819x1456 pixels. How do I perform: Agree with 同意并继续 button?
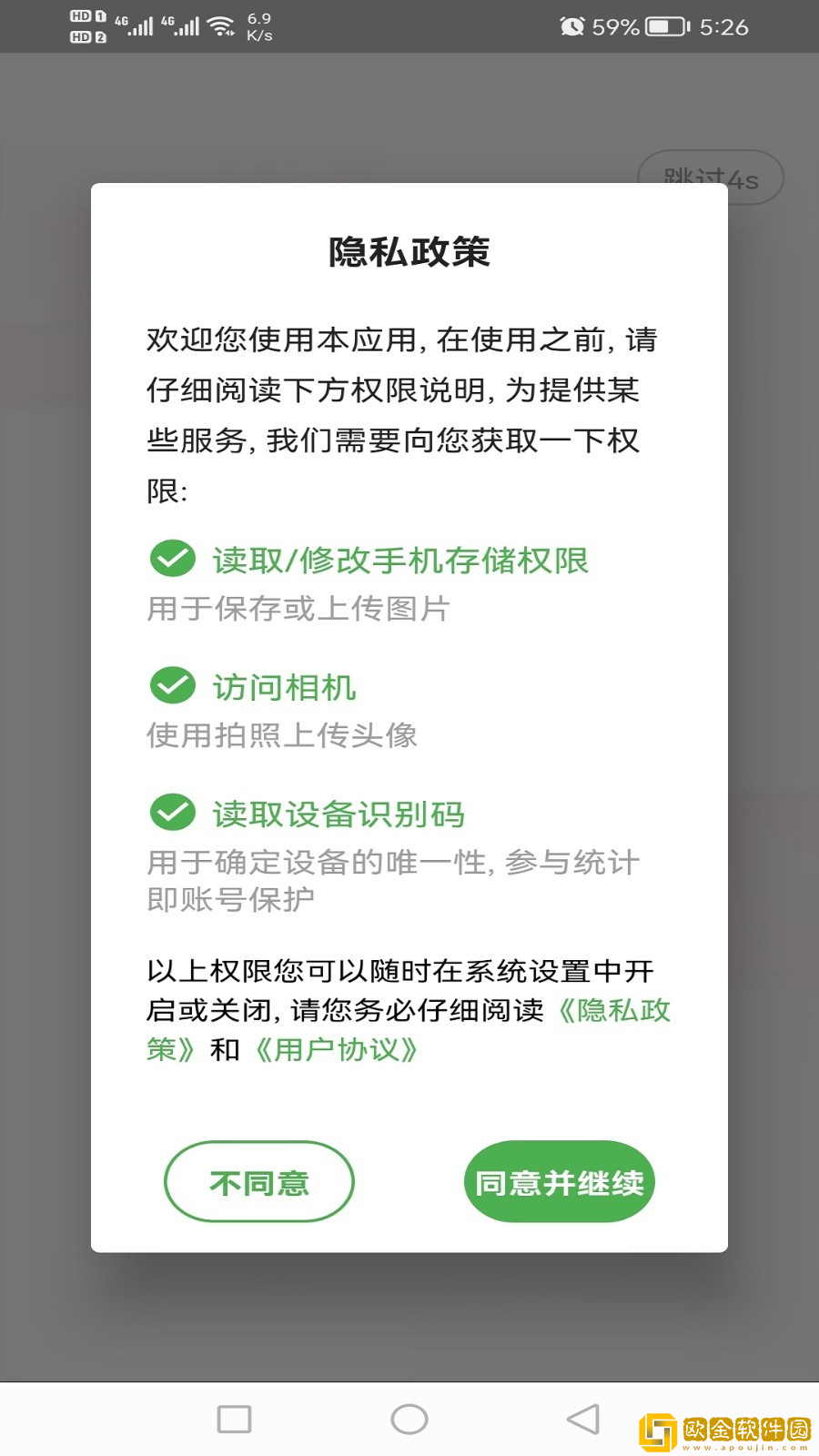coord(559,1181)
